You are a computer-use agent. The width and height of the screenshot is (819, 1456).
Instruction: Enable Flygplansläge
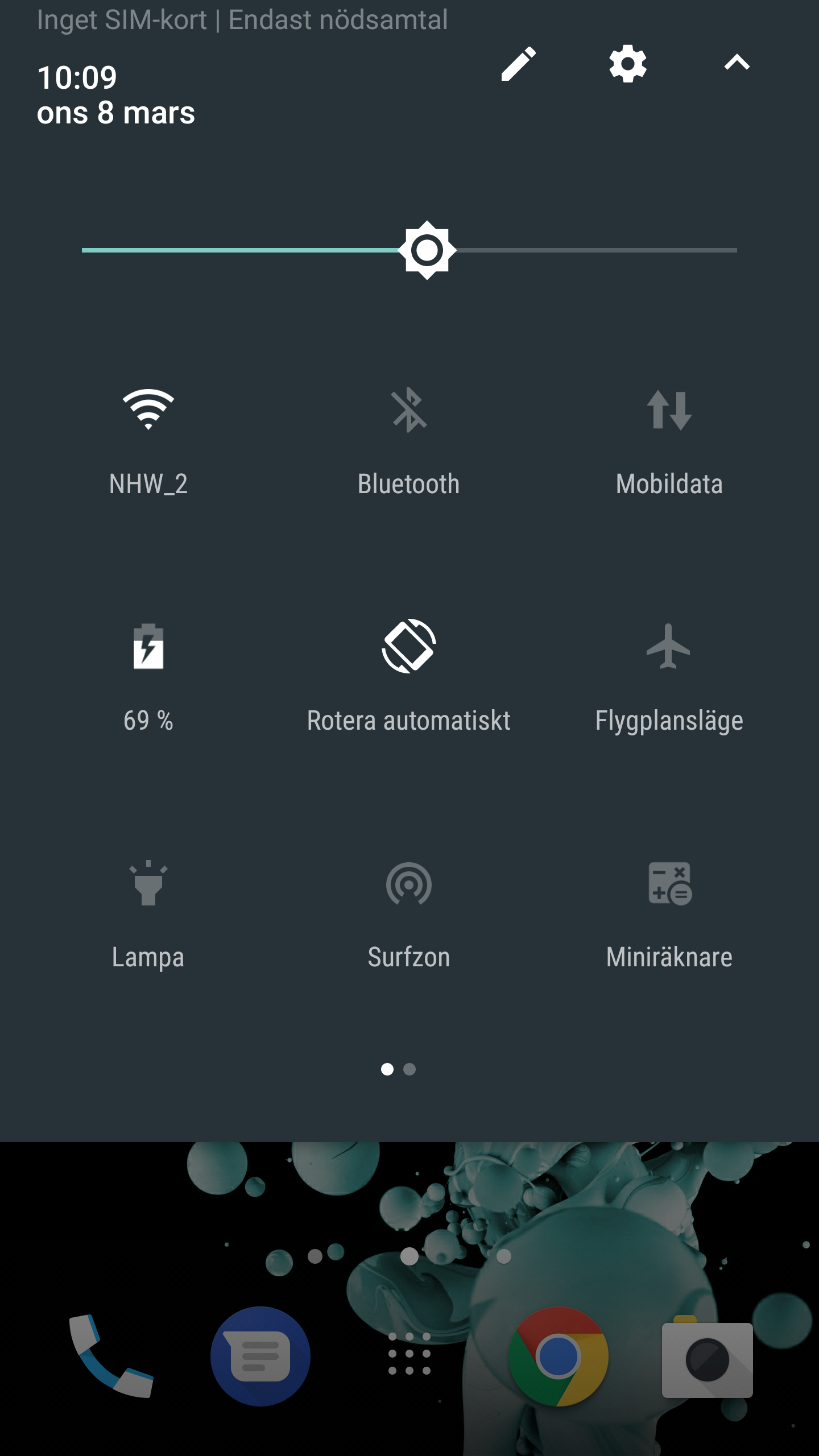[x=669, y=647]
